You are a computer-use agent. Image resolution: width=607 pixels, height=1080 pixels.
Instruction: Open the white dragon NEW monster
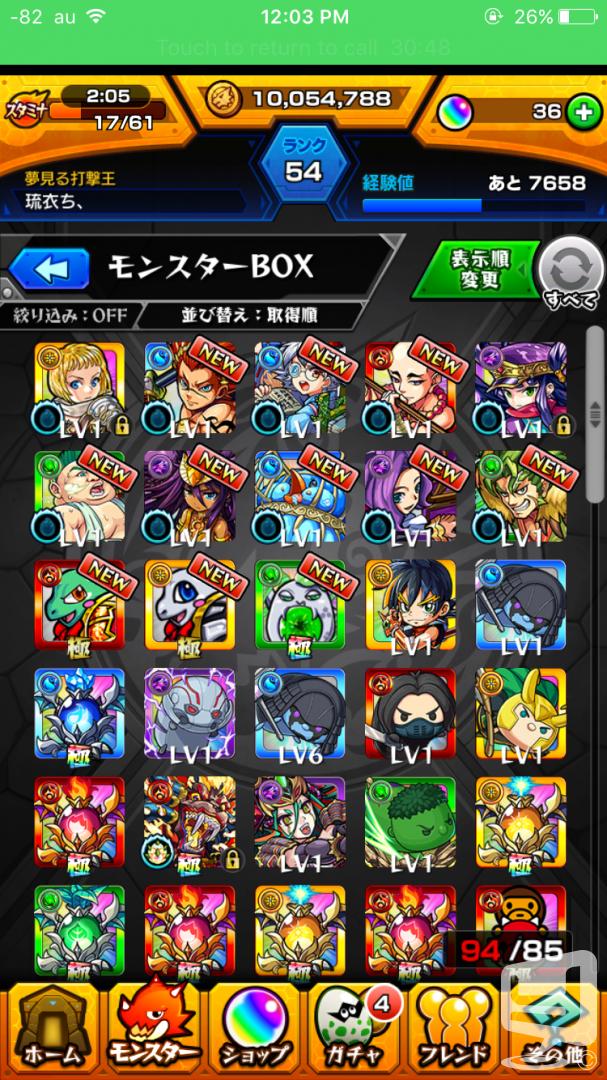pyautogui.click(x=190, y=606)
